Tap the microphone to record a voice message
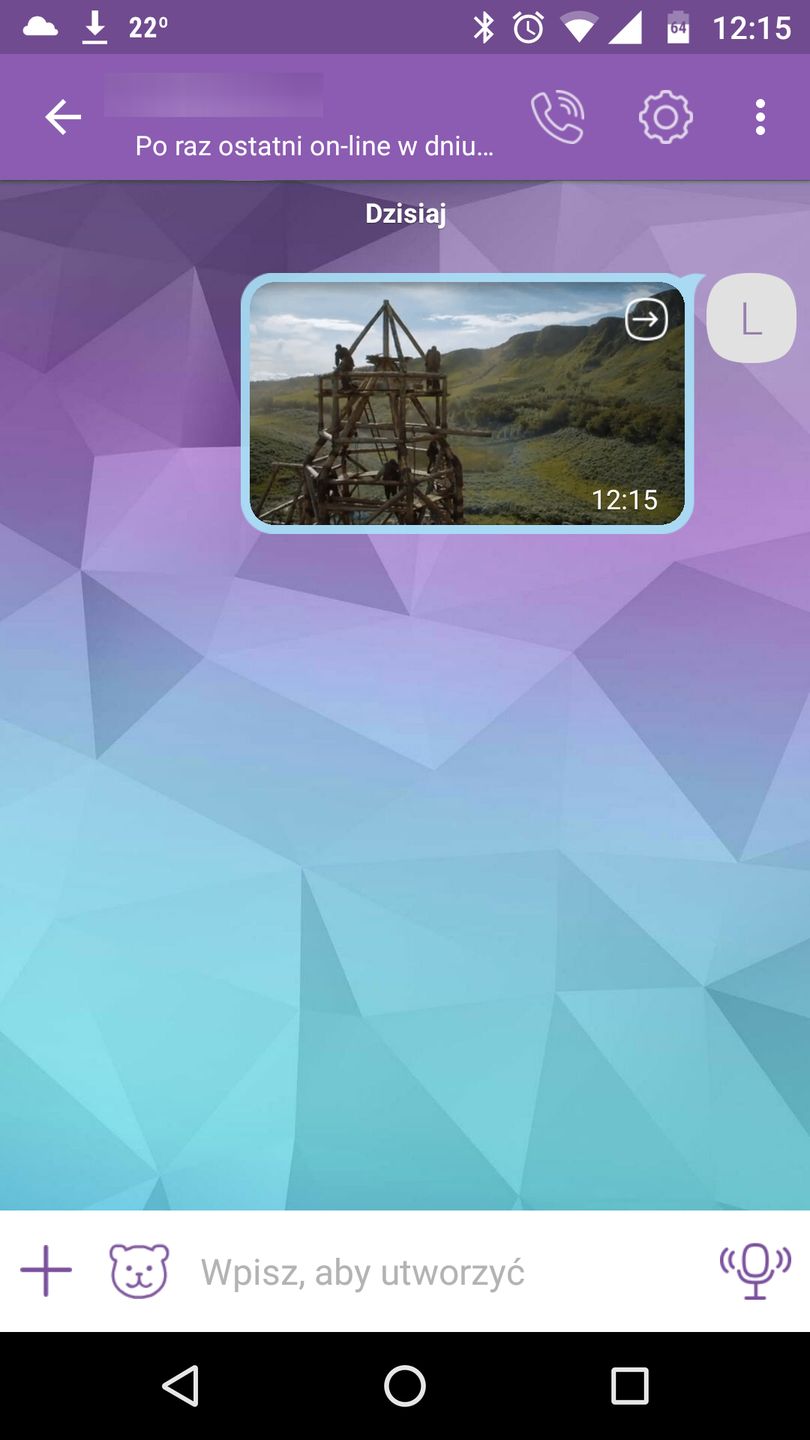The width and height of the screenshot is (810, 1440). pyautogui.click(x=755, y=1271)
